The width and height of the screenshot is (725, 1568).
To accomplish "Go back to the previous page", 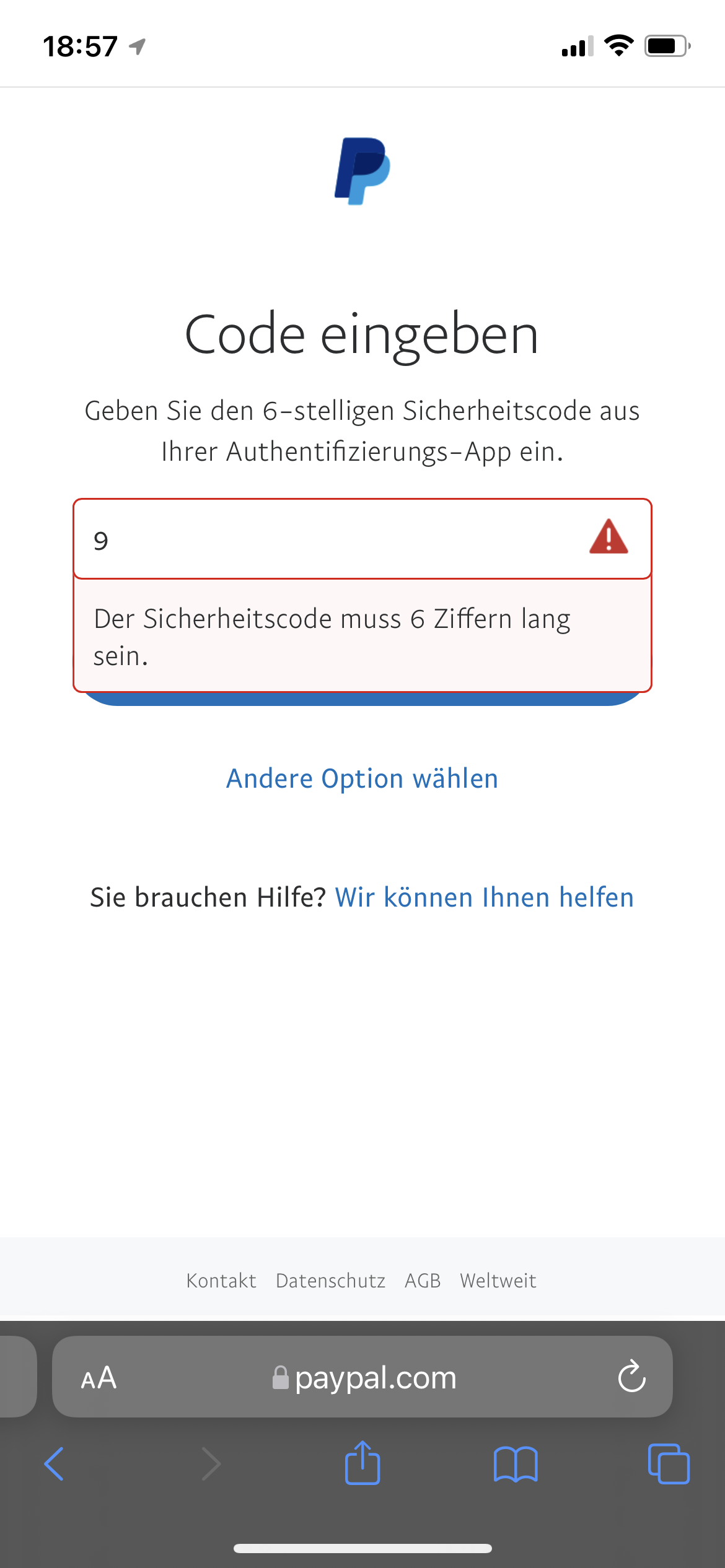I will [x=54, y=1464].
